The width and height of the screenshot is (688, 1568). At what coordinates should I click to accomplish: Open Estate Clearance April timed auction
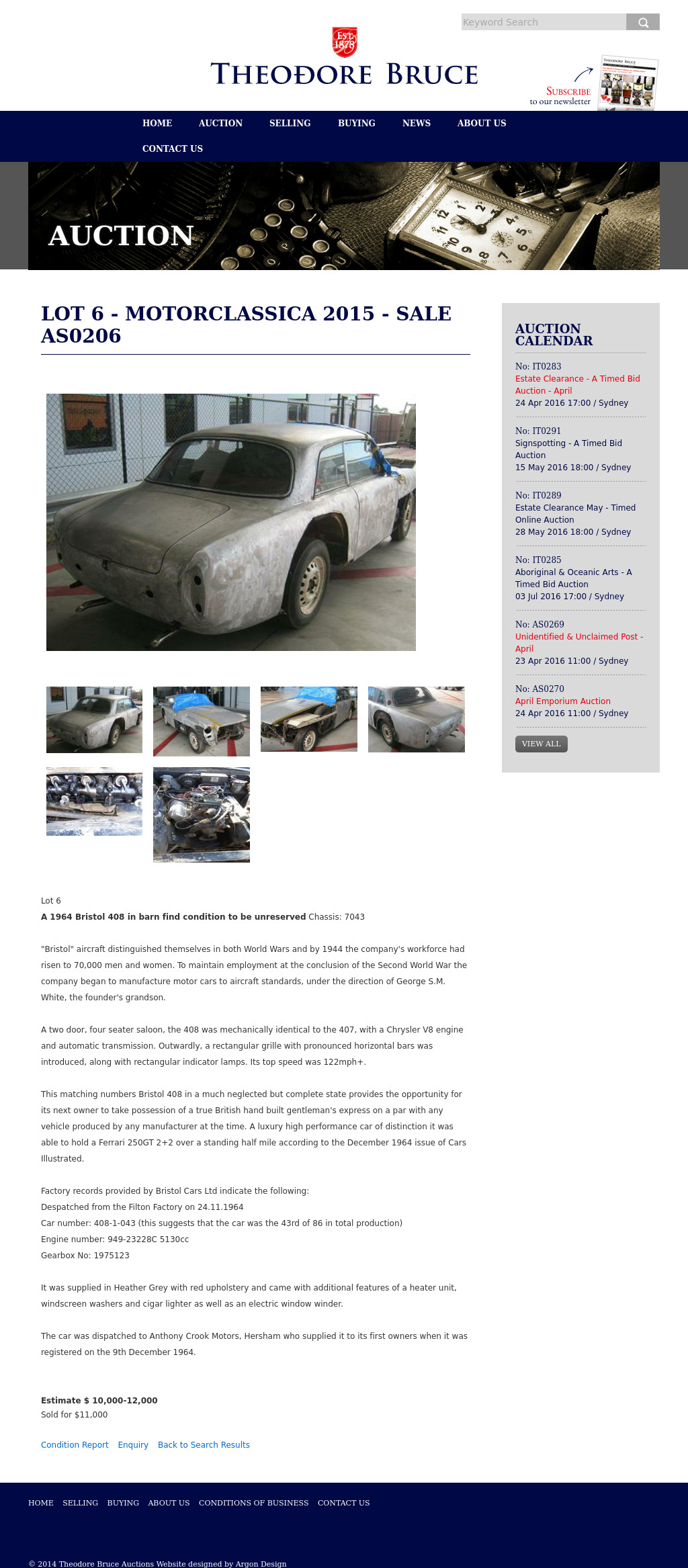pos(577,384)
